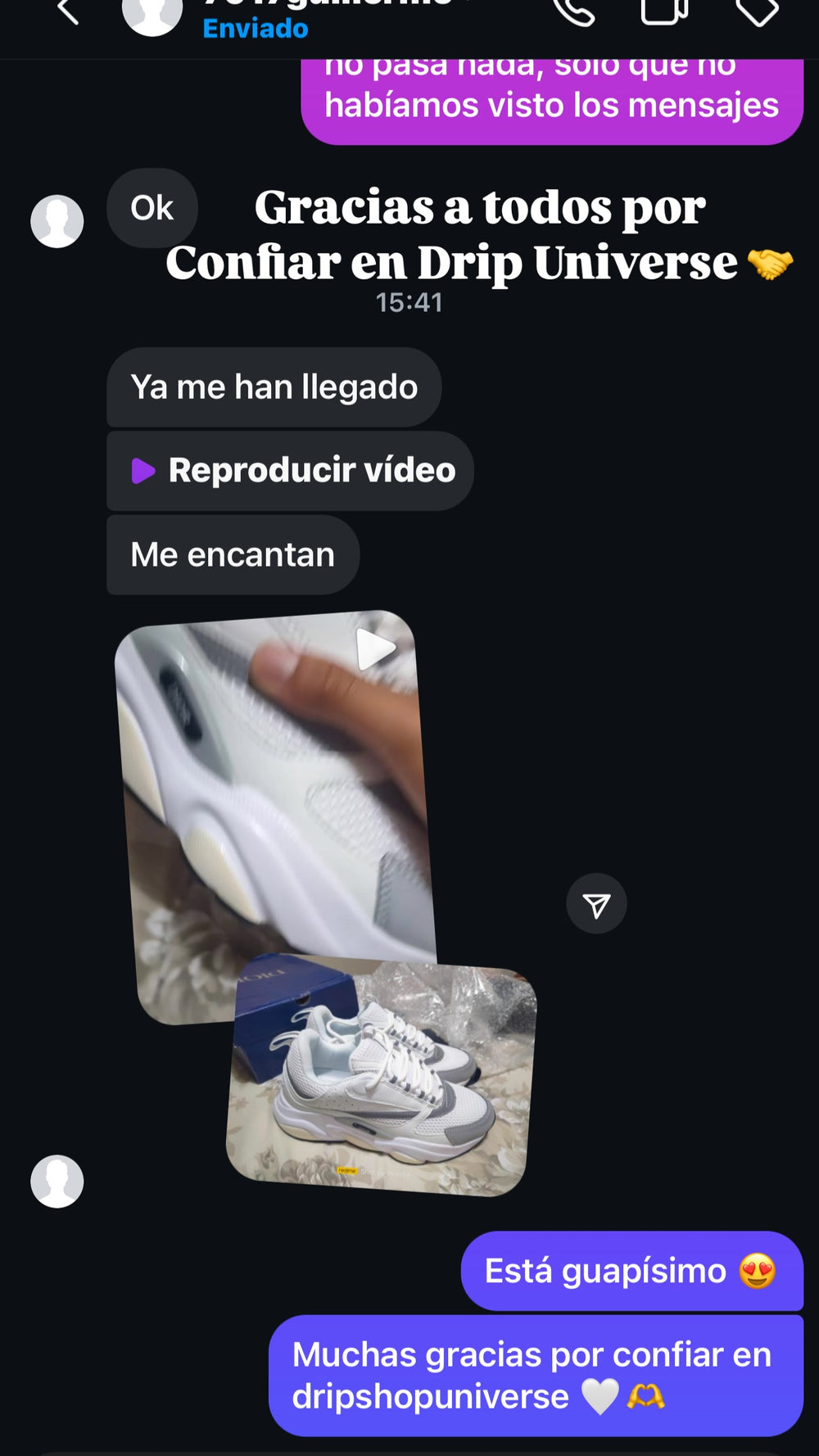Viewport: 819px width, 1456px height.
Task: Tap the Gracias a todos por Confiar message
Action: click(479, 235)
